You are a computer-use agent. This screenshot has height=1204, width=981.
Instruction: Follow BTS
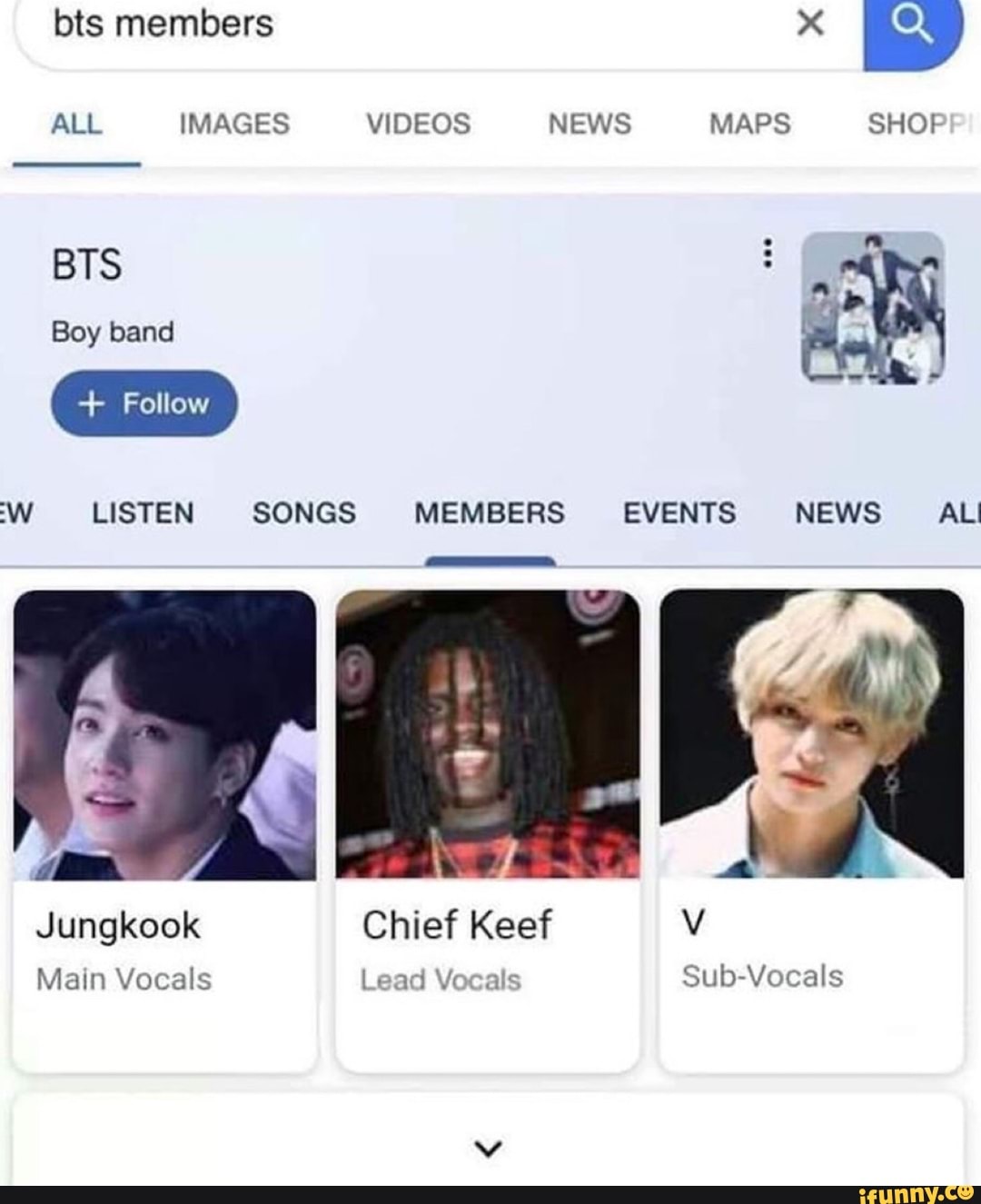coord(144,403)
